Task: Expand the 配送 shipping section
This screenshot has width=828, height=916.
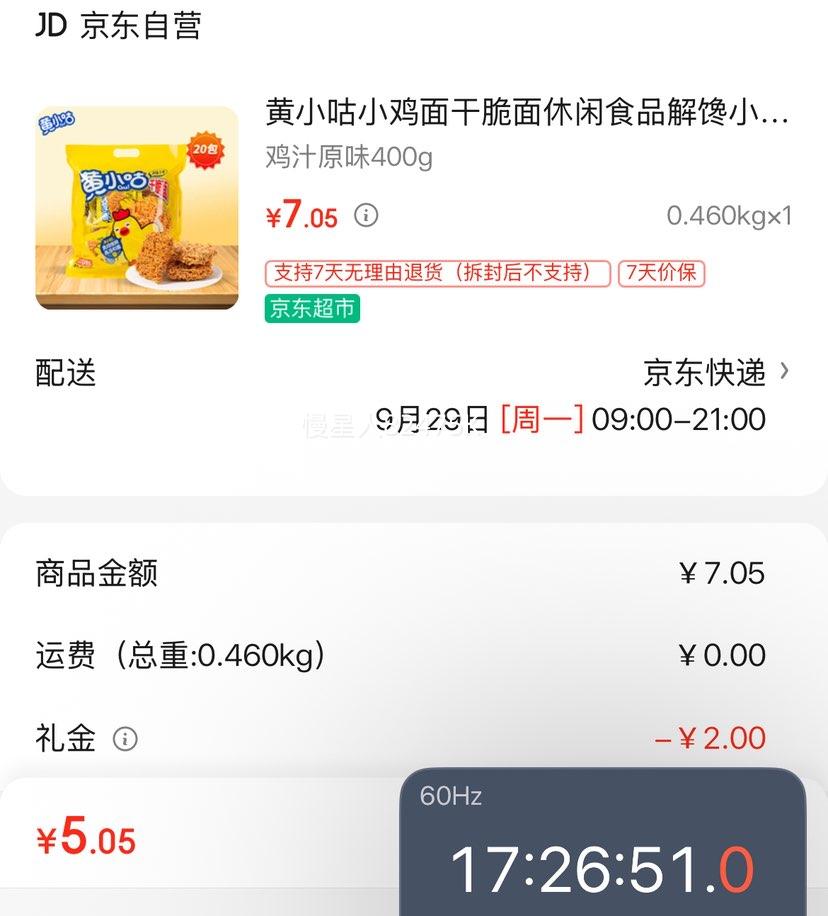Action: click(64, 373)
